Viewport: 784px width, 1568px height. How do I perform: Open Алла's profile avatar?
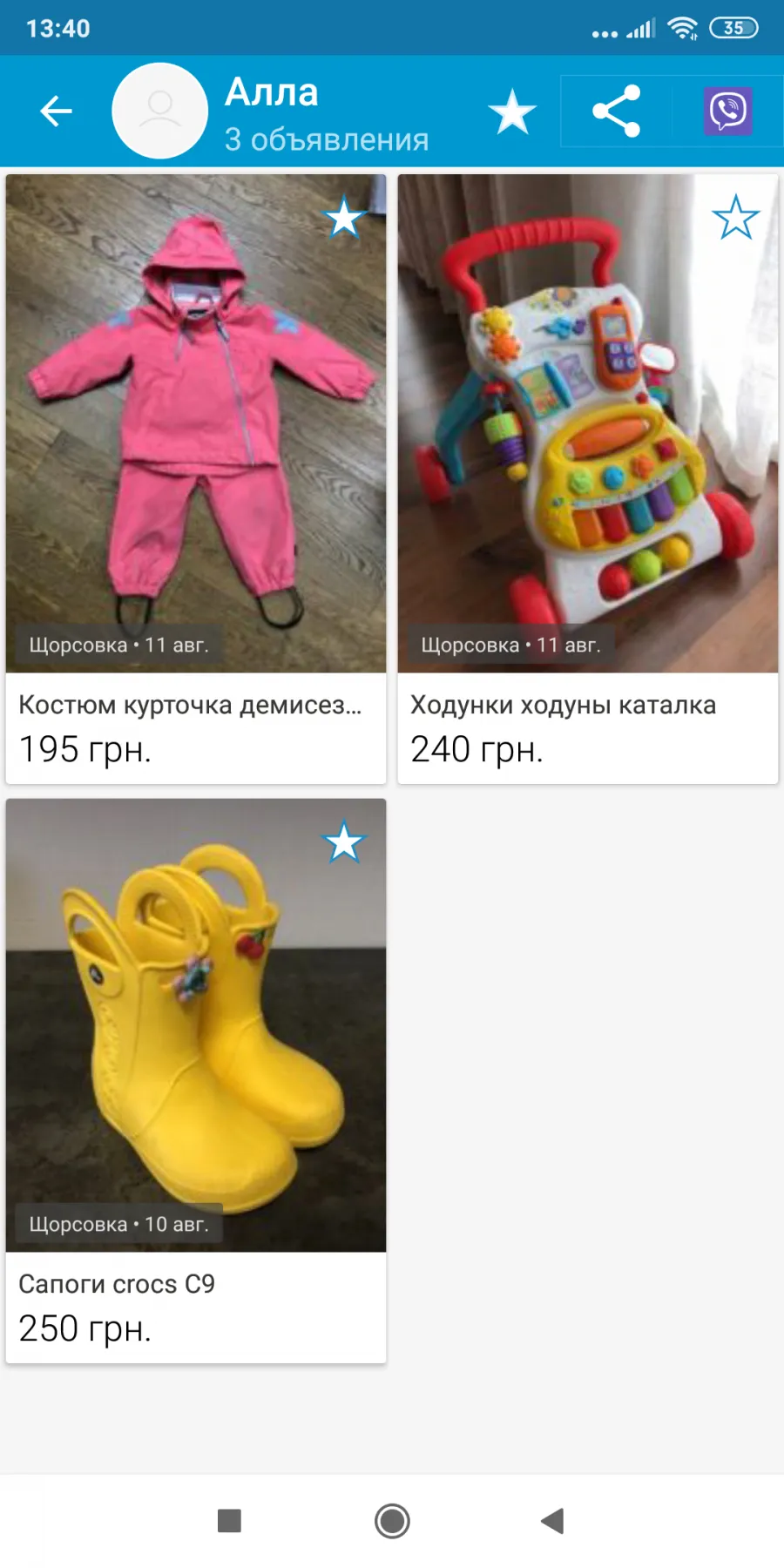(160, 111)
